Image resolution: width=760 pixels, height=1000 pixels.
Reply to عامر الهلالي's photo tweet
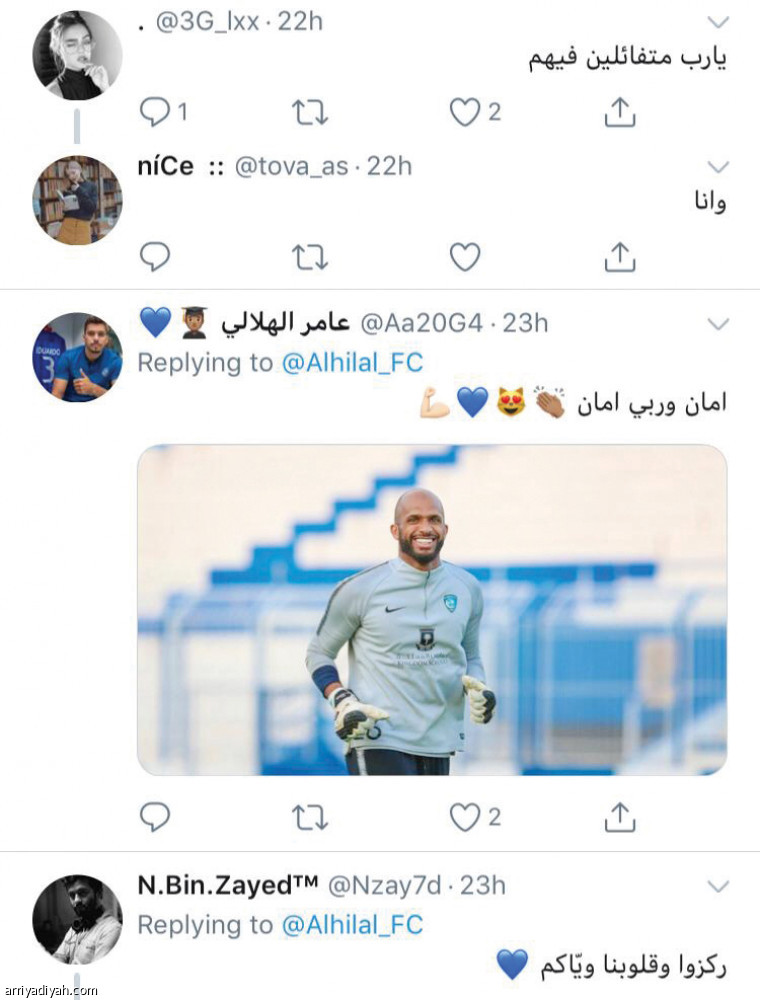(155, 818)
